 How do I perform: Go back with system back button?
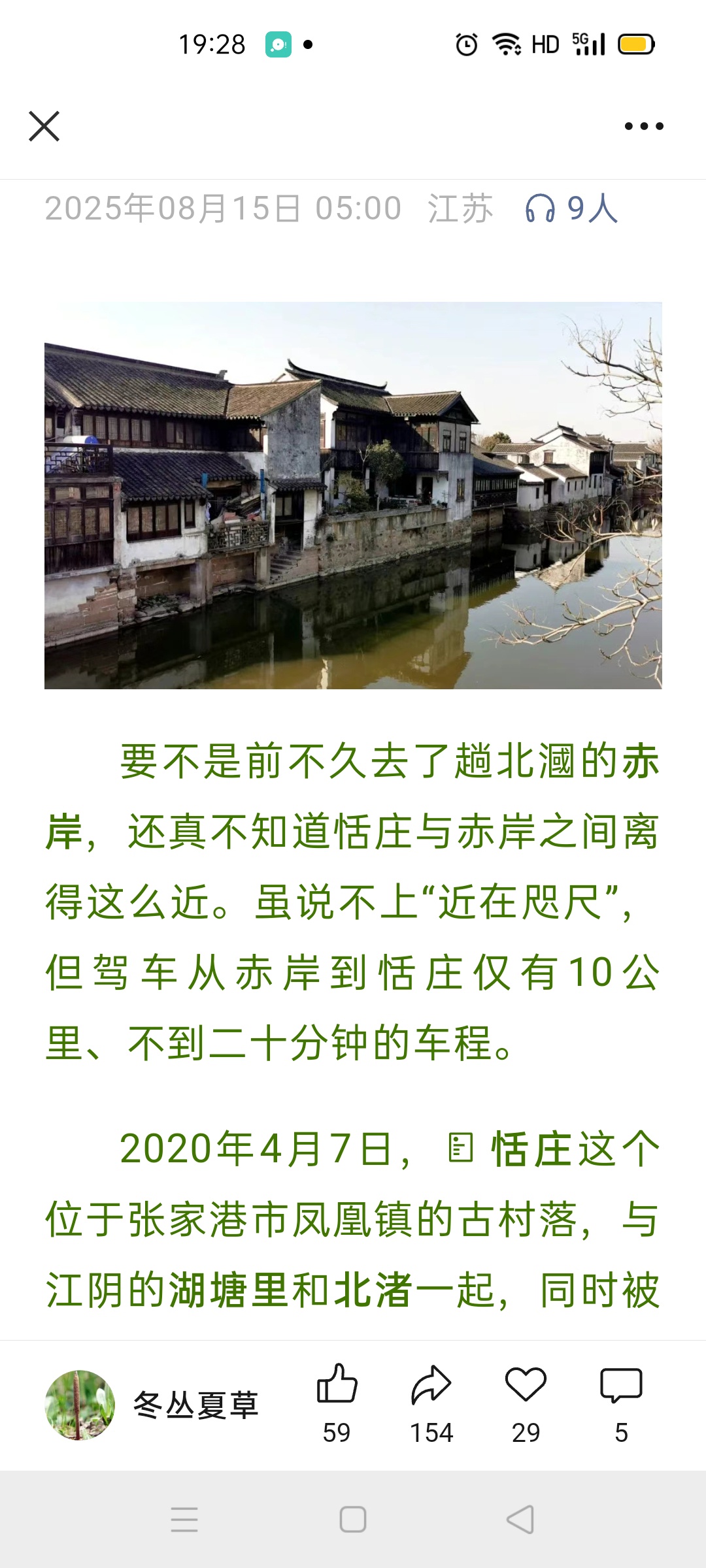click(520, 1520)
